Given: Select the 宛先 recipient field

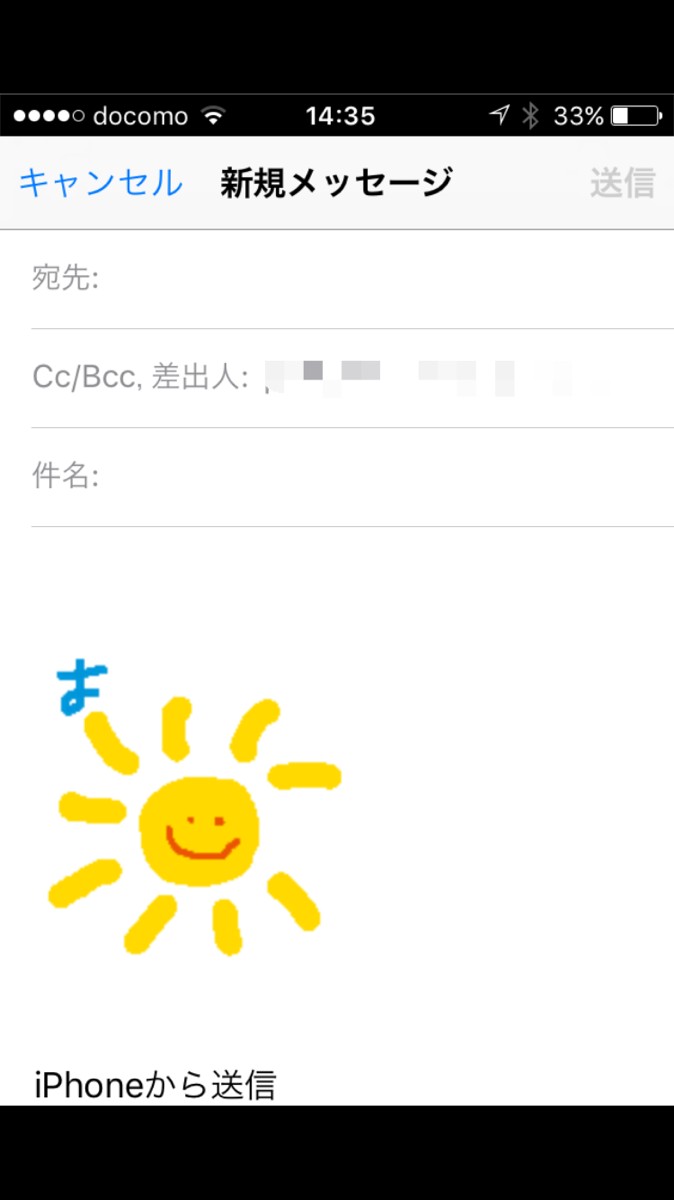Looking at the screenshot, I should point(380,279).
